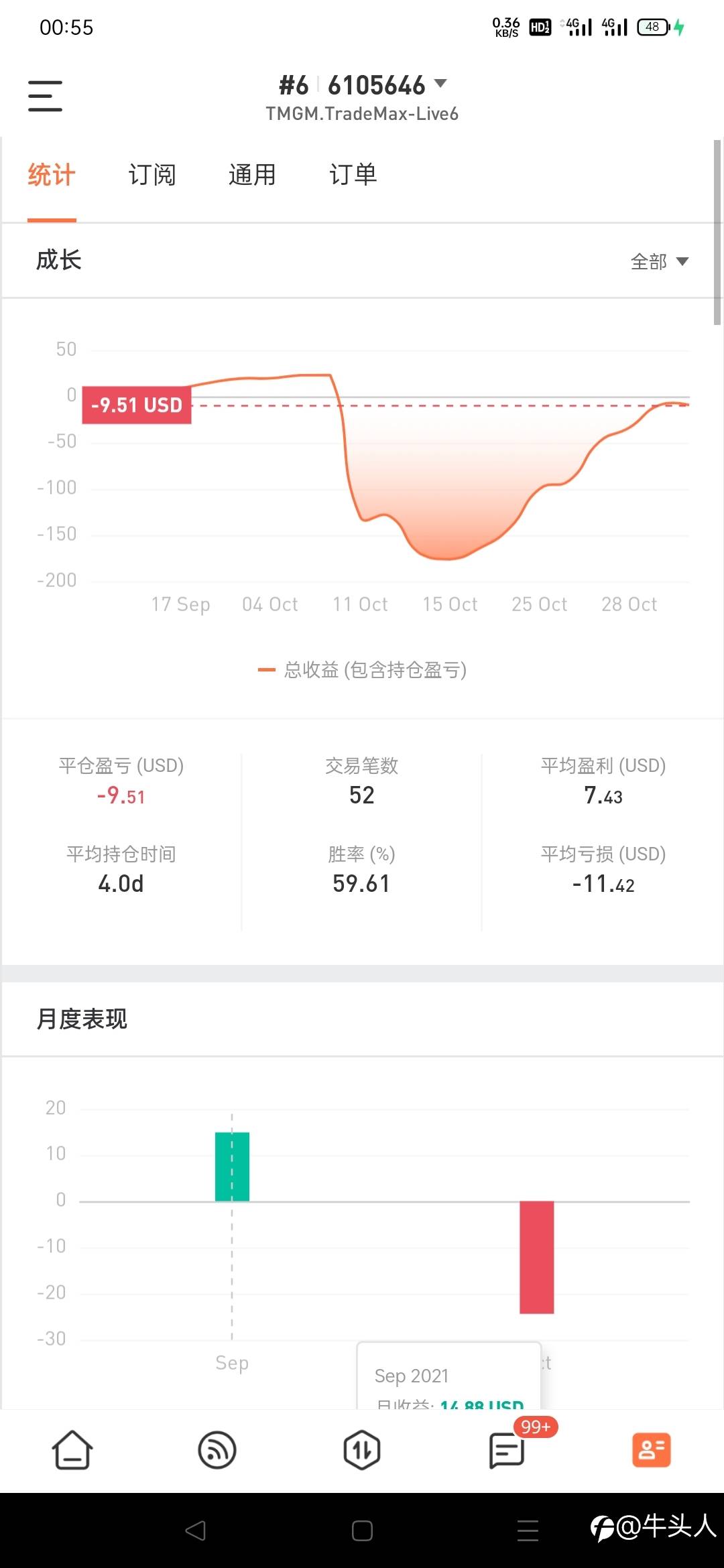This screenshot has width=724, height=1568.
Task: Tap the system back button
Action: [195, 1530]
